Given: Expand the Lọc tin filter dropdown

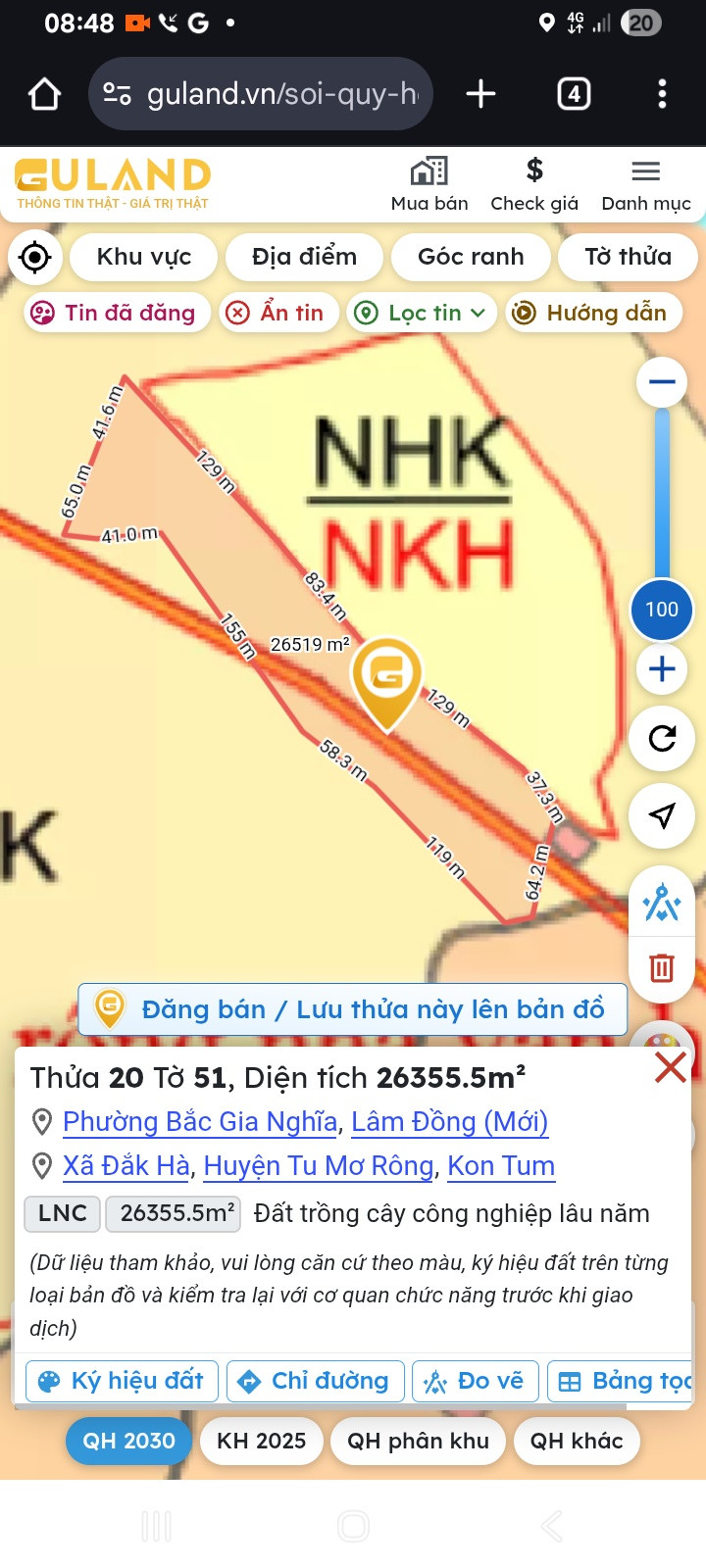Looking at the screenshot, I should click(x=422, y=313).
